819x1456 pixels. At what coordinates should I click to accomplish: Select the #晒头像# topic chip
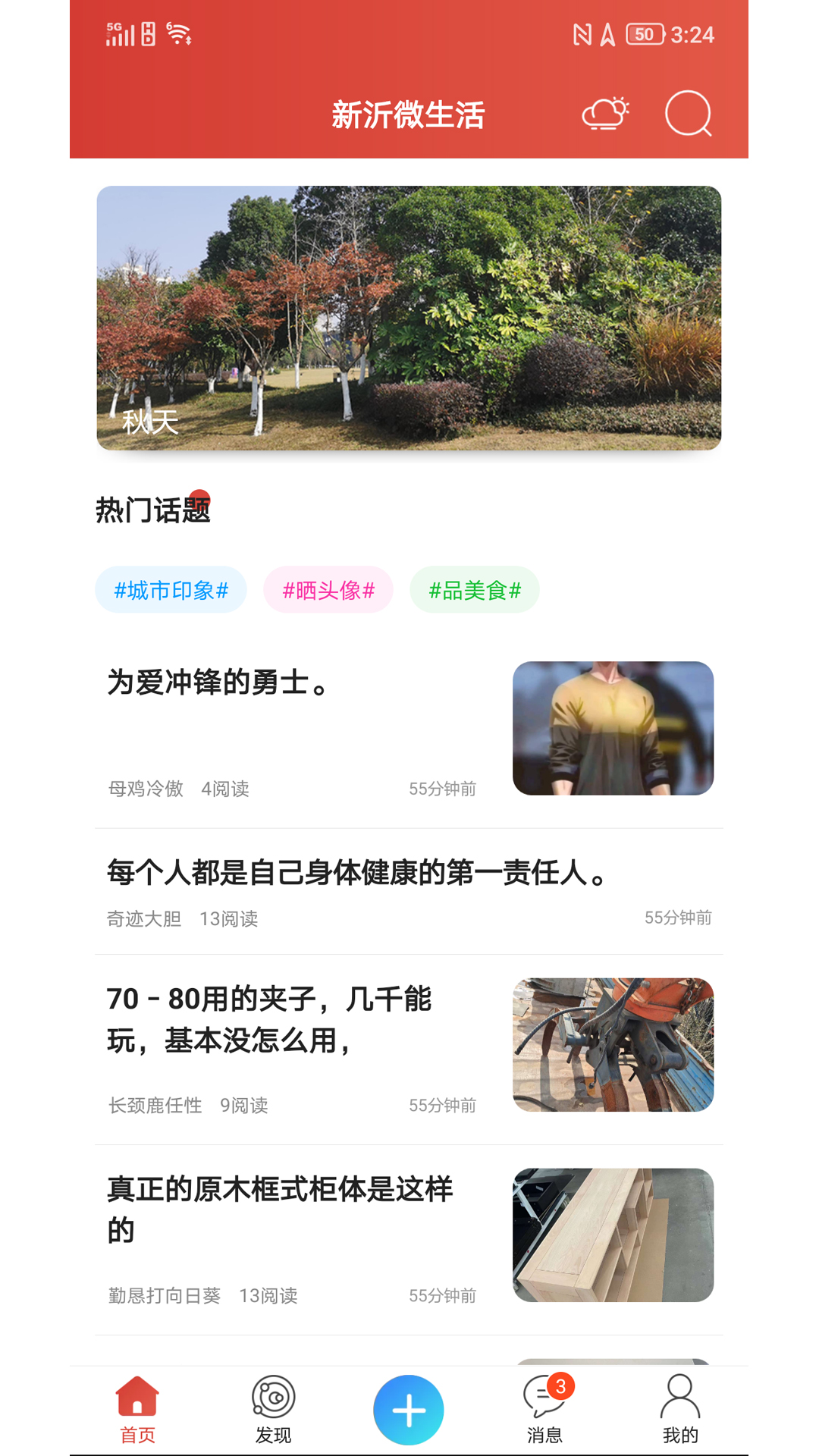(x=328, y=590)
